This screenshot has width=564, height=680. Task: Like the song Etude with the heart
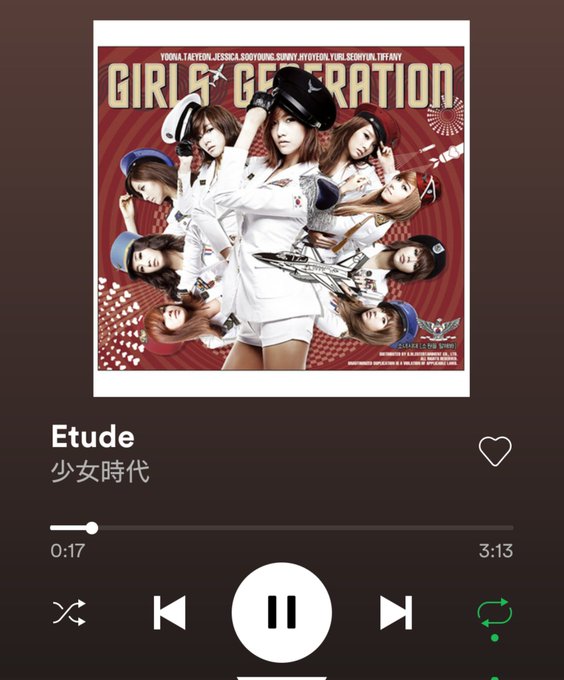pyautogui.click(x=495, y=451)
